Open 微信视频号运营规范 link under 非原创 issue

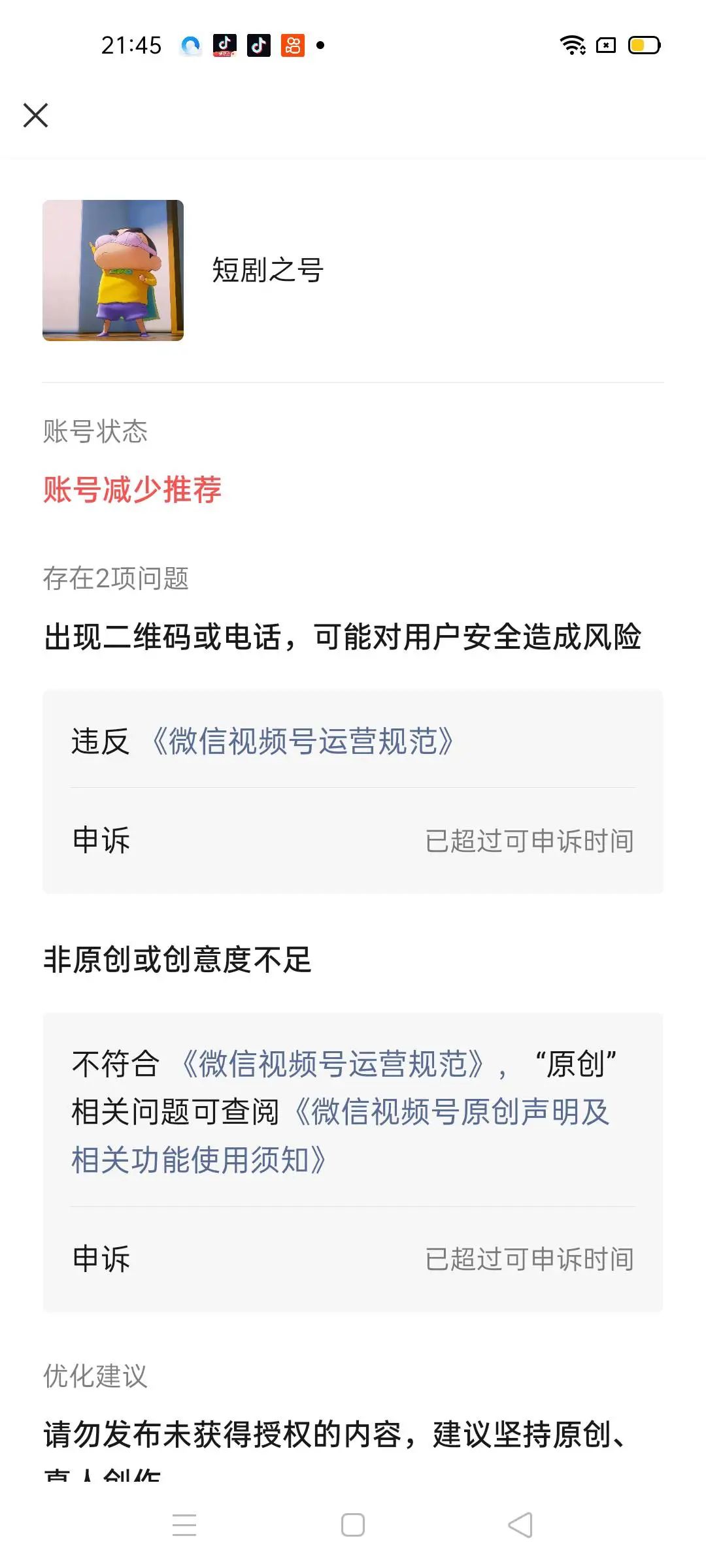click(x=332, y=1064)
